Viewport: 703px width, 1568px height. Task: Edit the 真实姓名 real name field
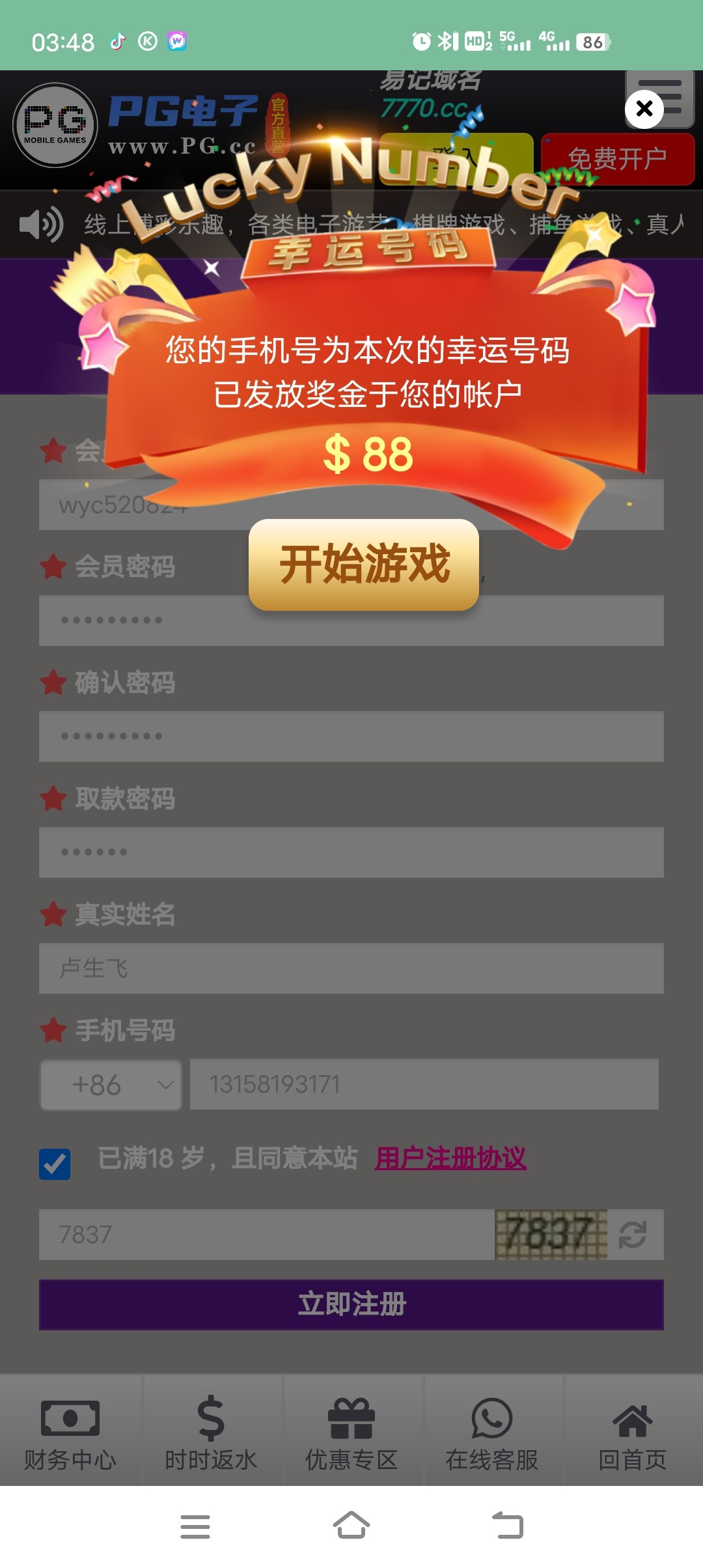point(351,968)
